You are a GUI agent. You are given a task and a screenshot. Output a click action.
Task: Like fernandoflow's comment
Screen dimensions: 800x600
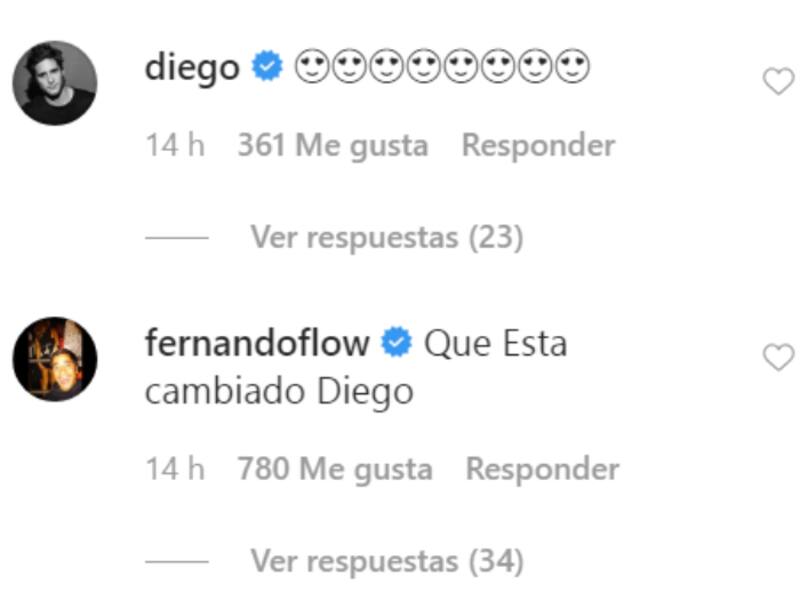(x=778, y=357)
